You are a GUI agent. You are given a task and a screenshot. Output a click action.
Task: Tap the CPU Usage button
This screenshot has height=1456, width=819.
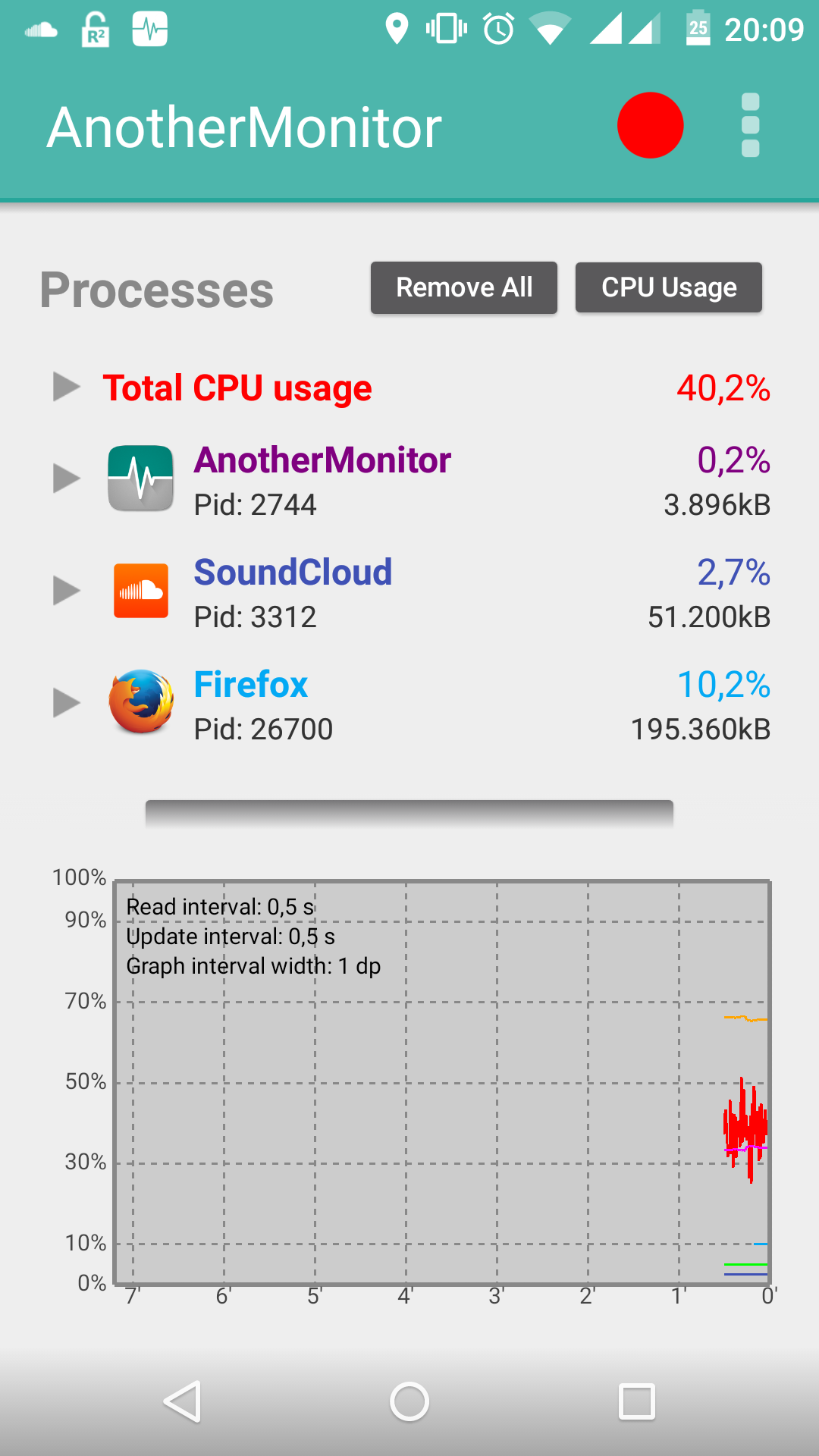pos(669,288)
